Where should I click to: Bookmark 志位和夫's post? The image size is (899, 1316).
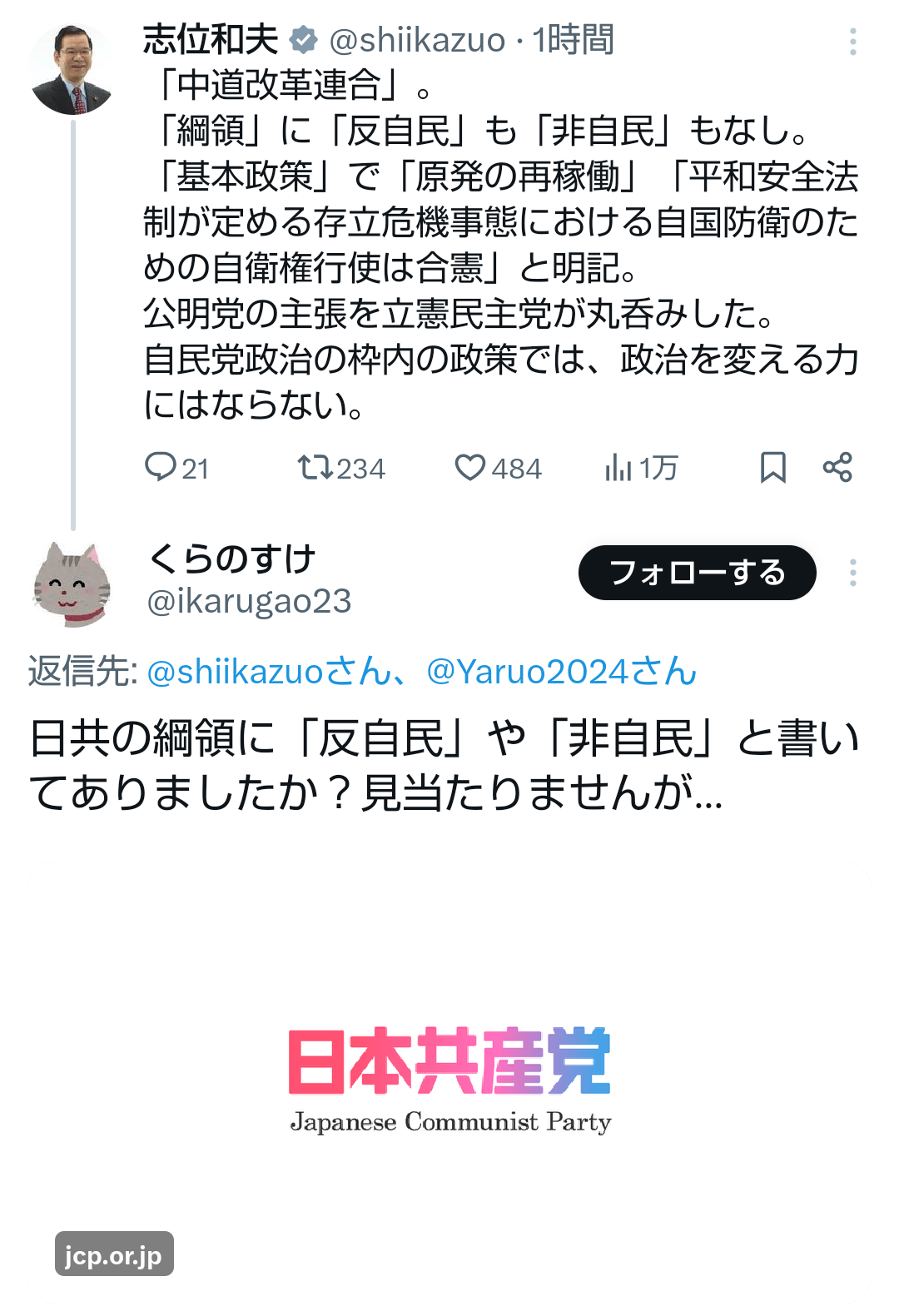pyautogui.click(x=772, y=468)
